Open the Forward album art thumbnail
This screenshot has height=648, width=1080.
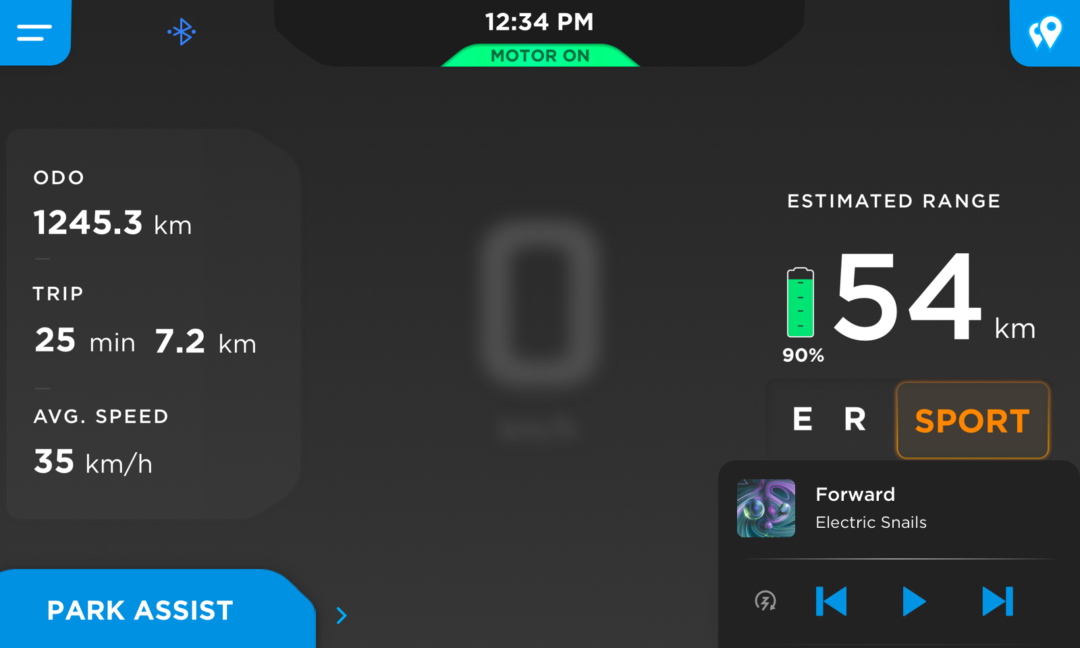tap(766, 508)
